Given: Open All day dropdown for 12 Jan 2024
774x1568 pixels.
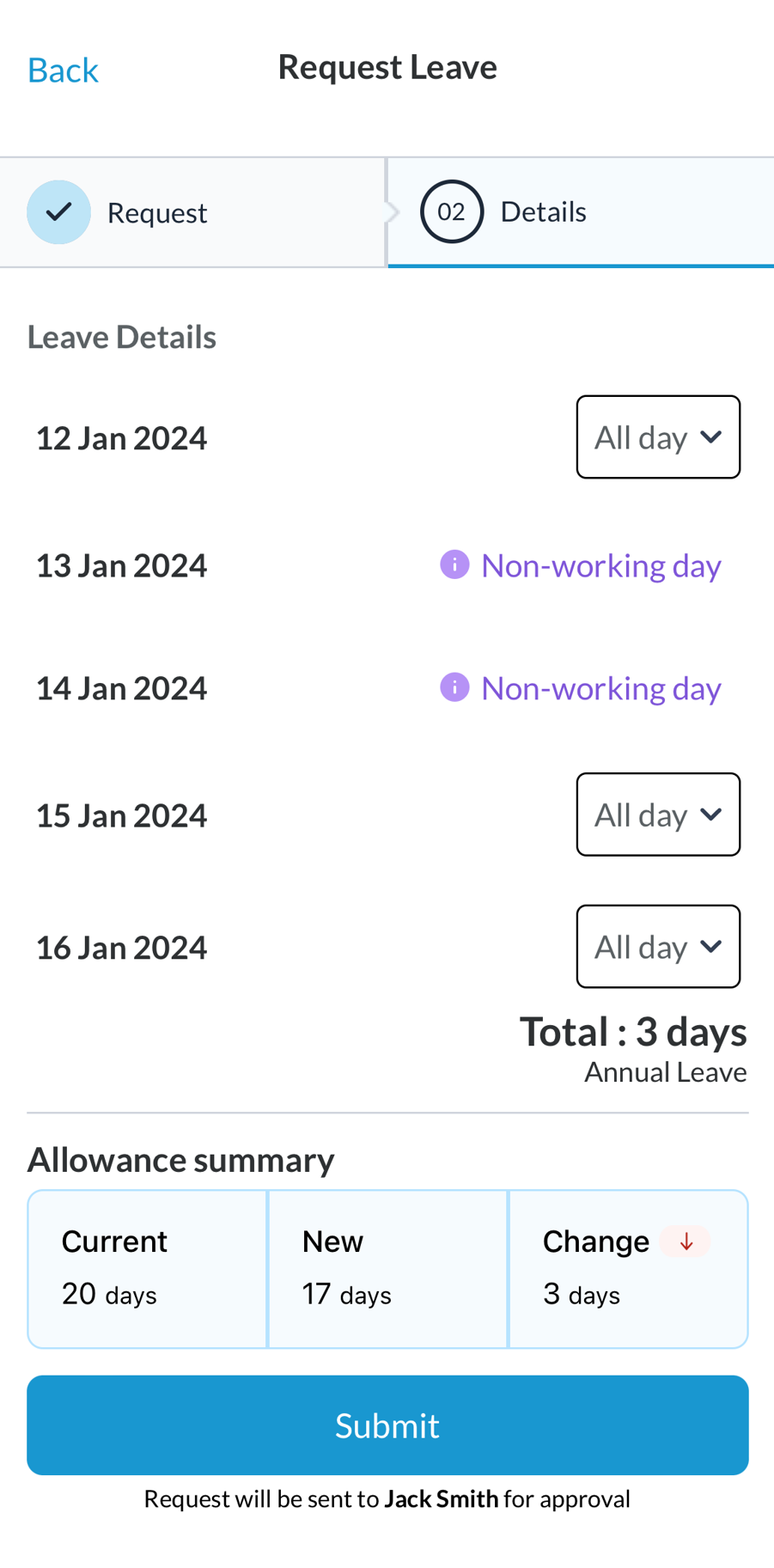Looking at the screenshot, I should (658, 437).
